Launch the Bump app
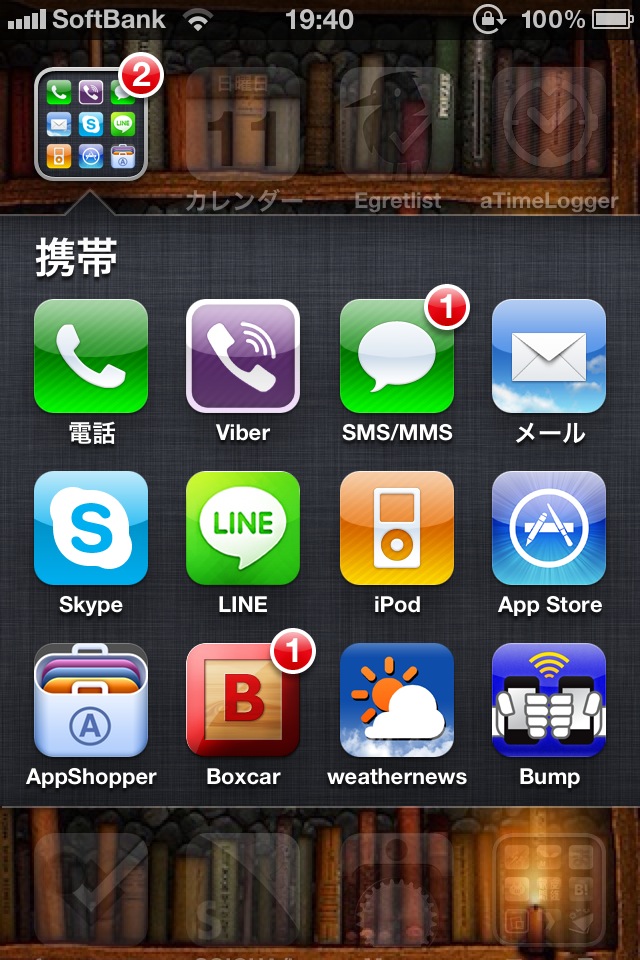640x960 pixels. coord(549,700)
